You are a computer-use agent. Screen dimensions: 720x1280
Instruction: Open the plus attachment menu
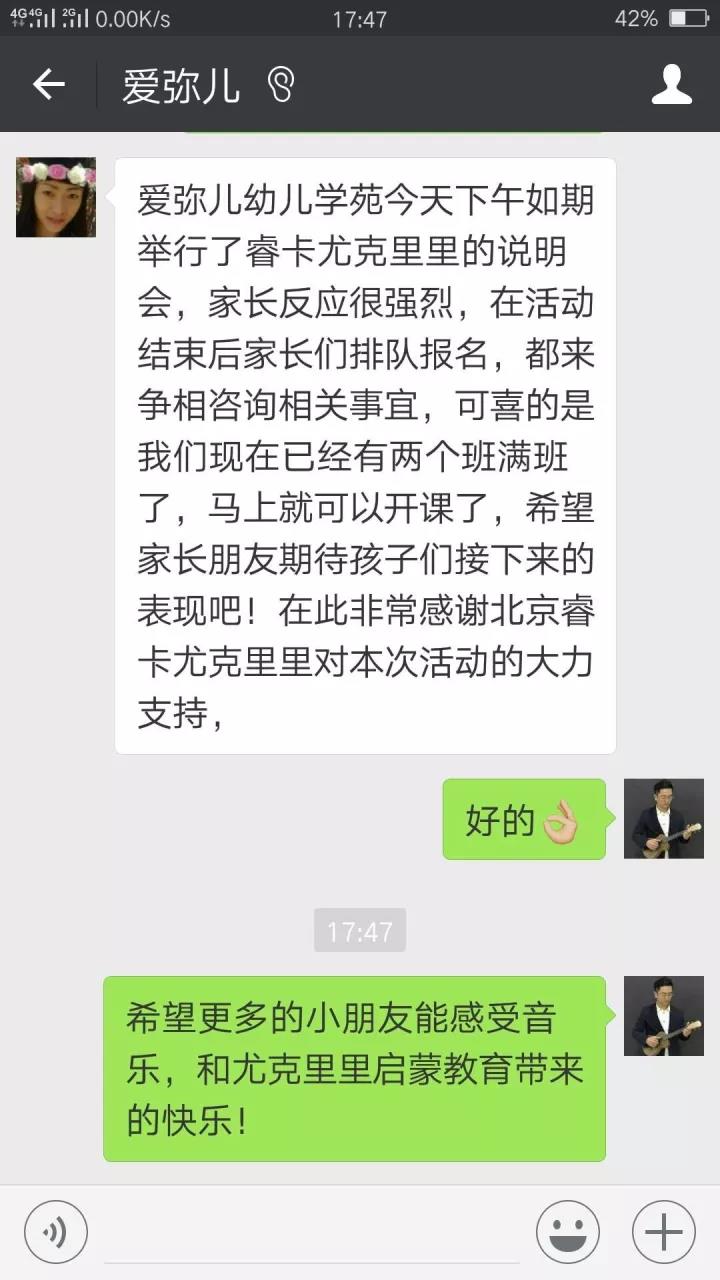(x=664, y=1231)
